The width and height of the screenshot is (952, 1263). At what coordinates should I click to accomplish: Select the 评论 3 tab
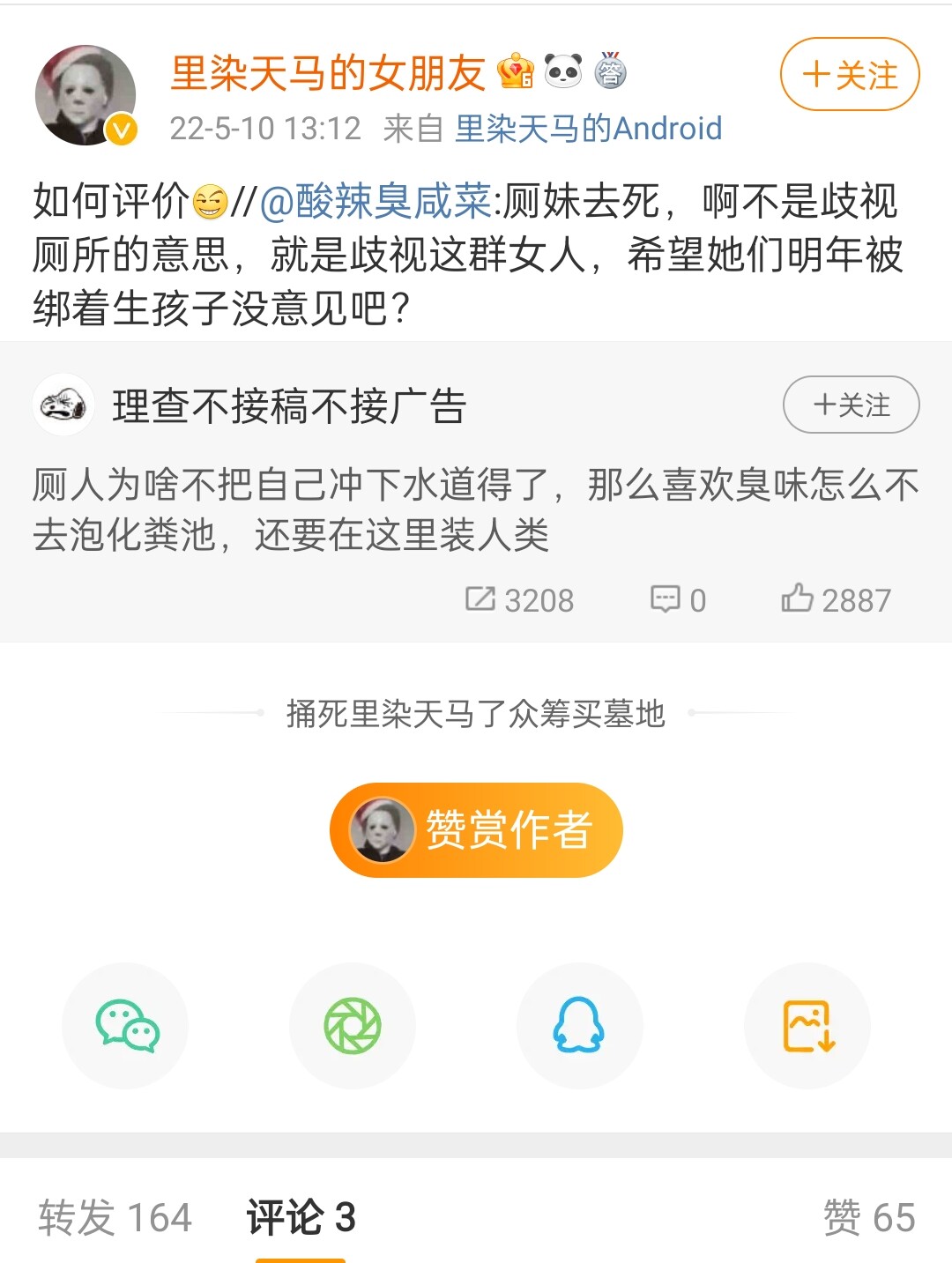pos(301,1217)
